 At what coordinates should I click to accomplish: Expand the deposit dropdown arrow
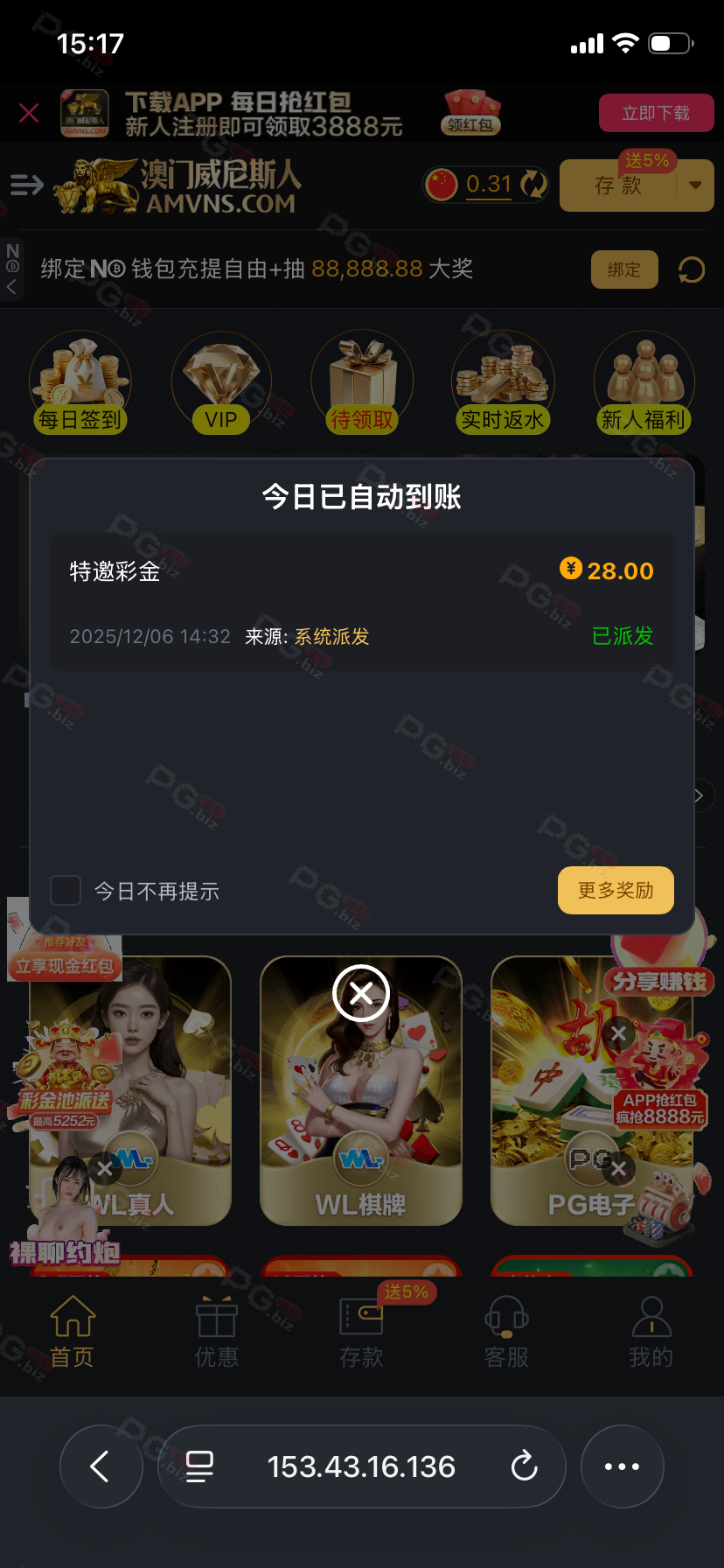(695, 185)
